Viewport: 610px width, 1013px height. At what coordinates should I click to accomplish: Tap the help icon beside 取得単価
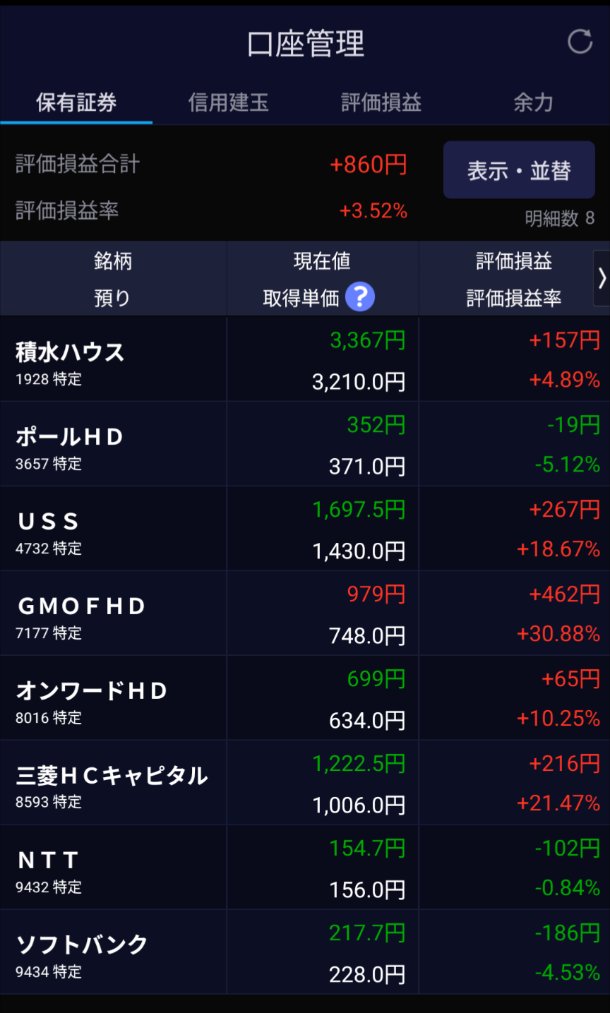click(359, 297)
